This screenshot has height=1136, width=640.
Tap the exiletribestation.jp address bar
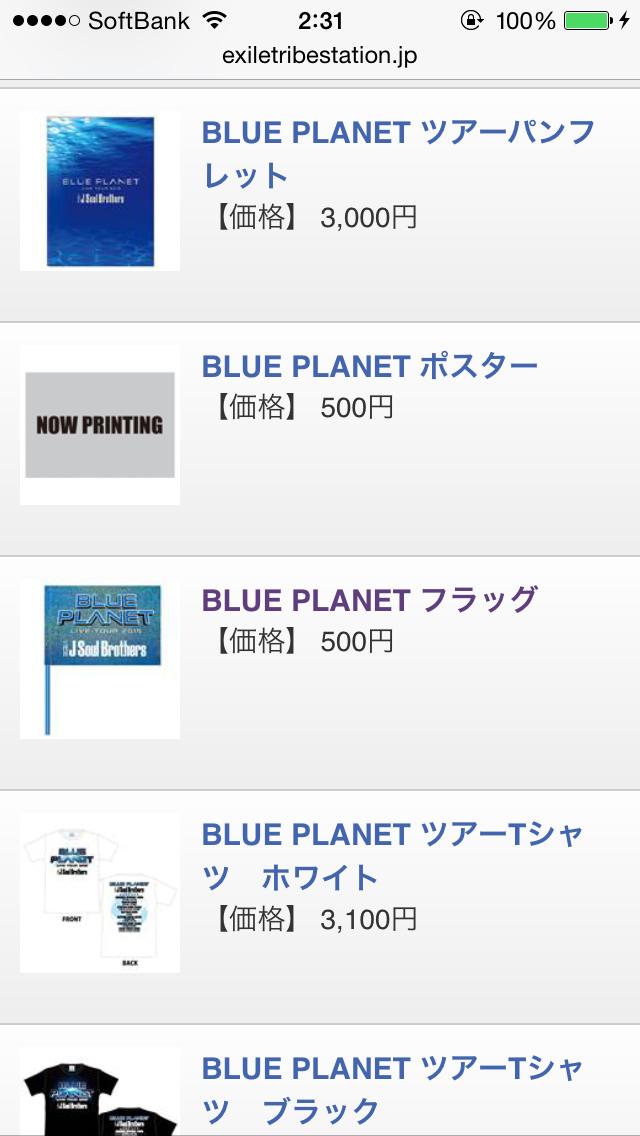[320, 56]
